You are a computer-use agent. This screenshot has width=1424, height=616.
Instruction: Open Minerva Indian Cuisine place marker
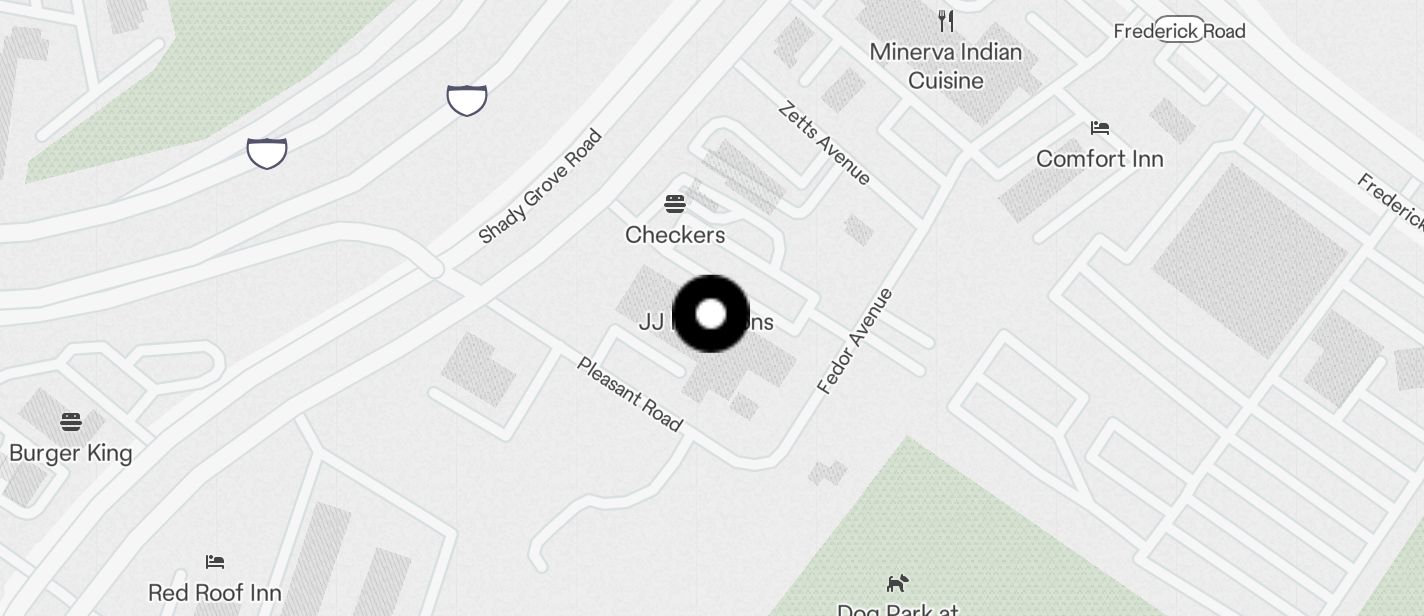945,21
